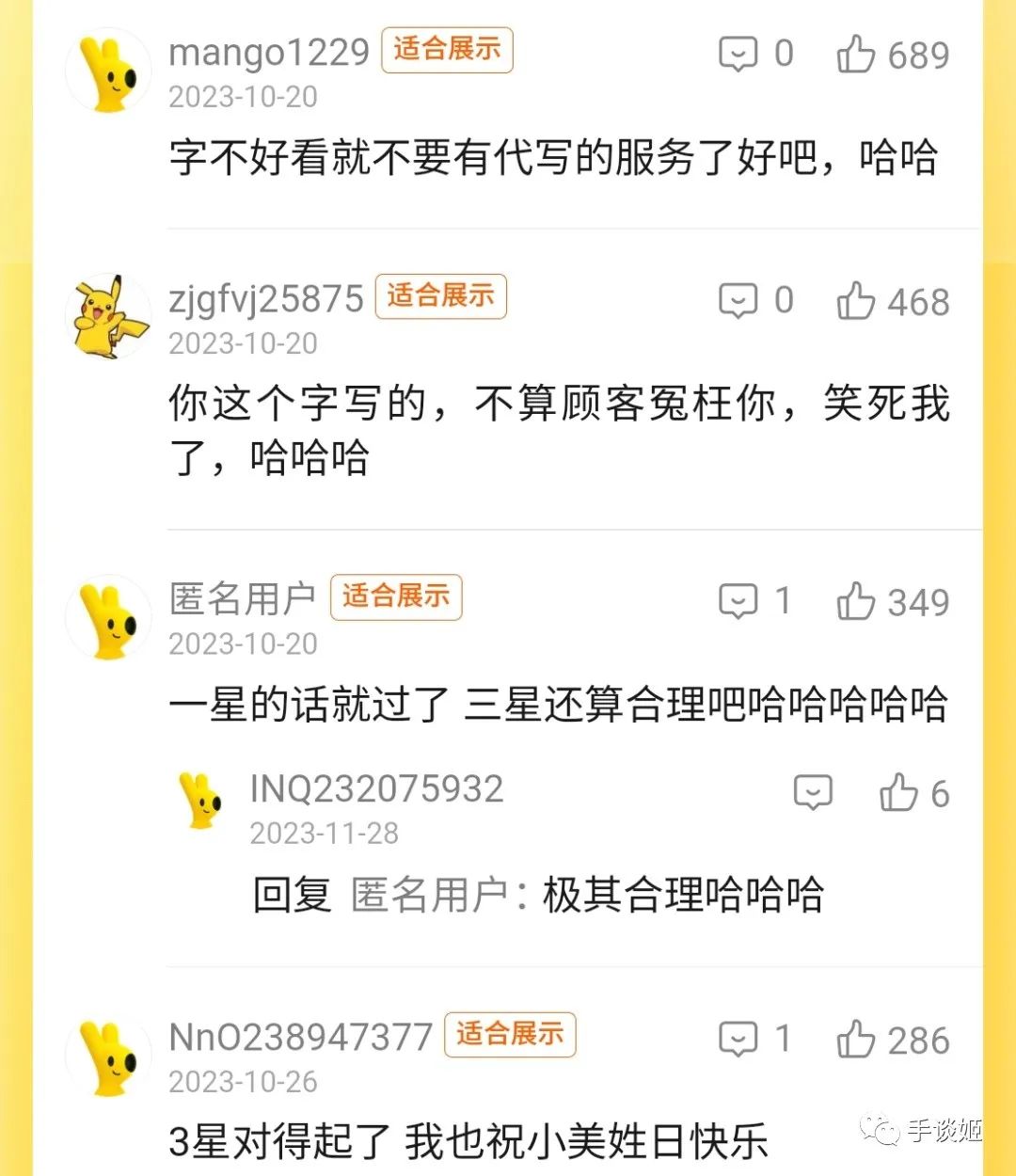This screenshot has height=1176, width=1016.
Task: Open the reply icon on zjgfvj25875's comment
Action: (738, 301)
